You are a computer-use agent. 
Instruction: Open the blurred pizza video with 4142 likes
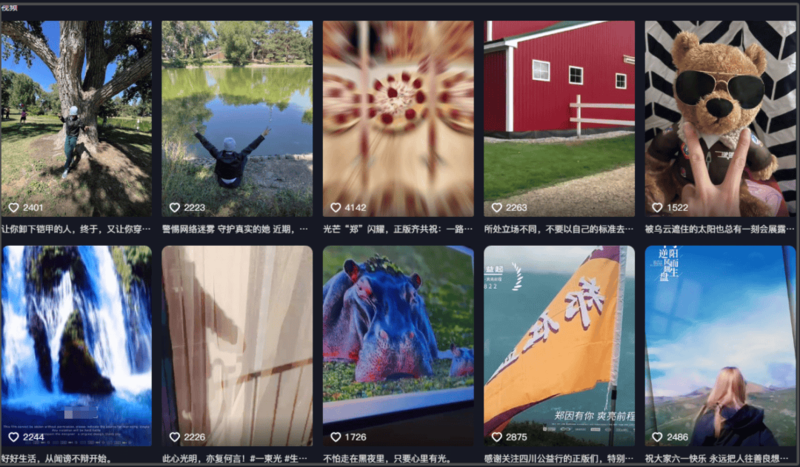[398, 115]
